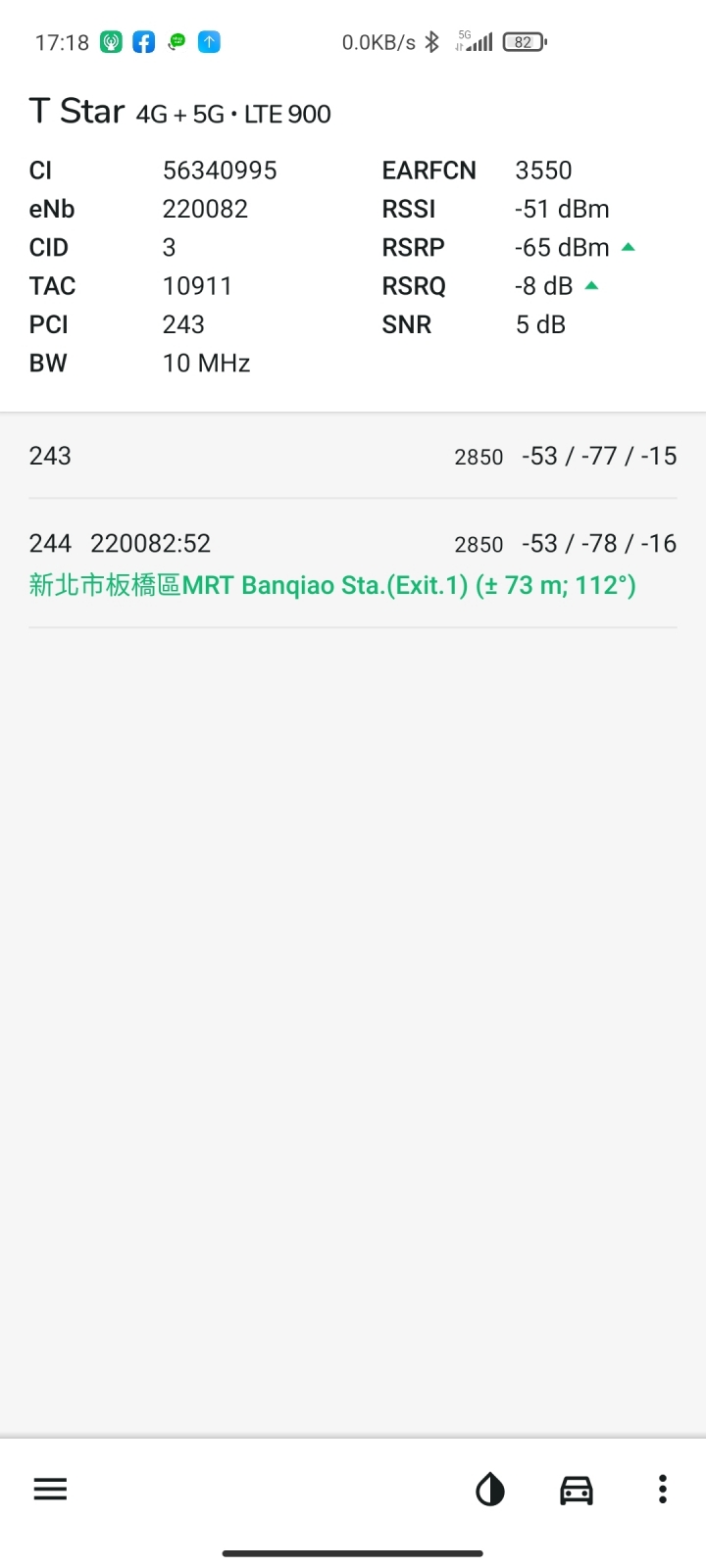Open the three-dot overflow menu
Image resolution: width=706 pixels, height=1568 pixels.
(663, 1490)
